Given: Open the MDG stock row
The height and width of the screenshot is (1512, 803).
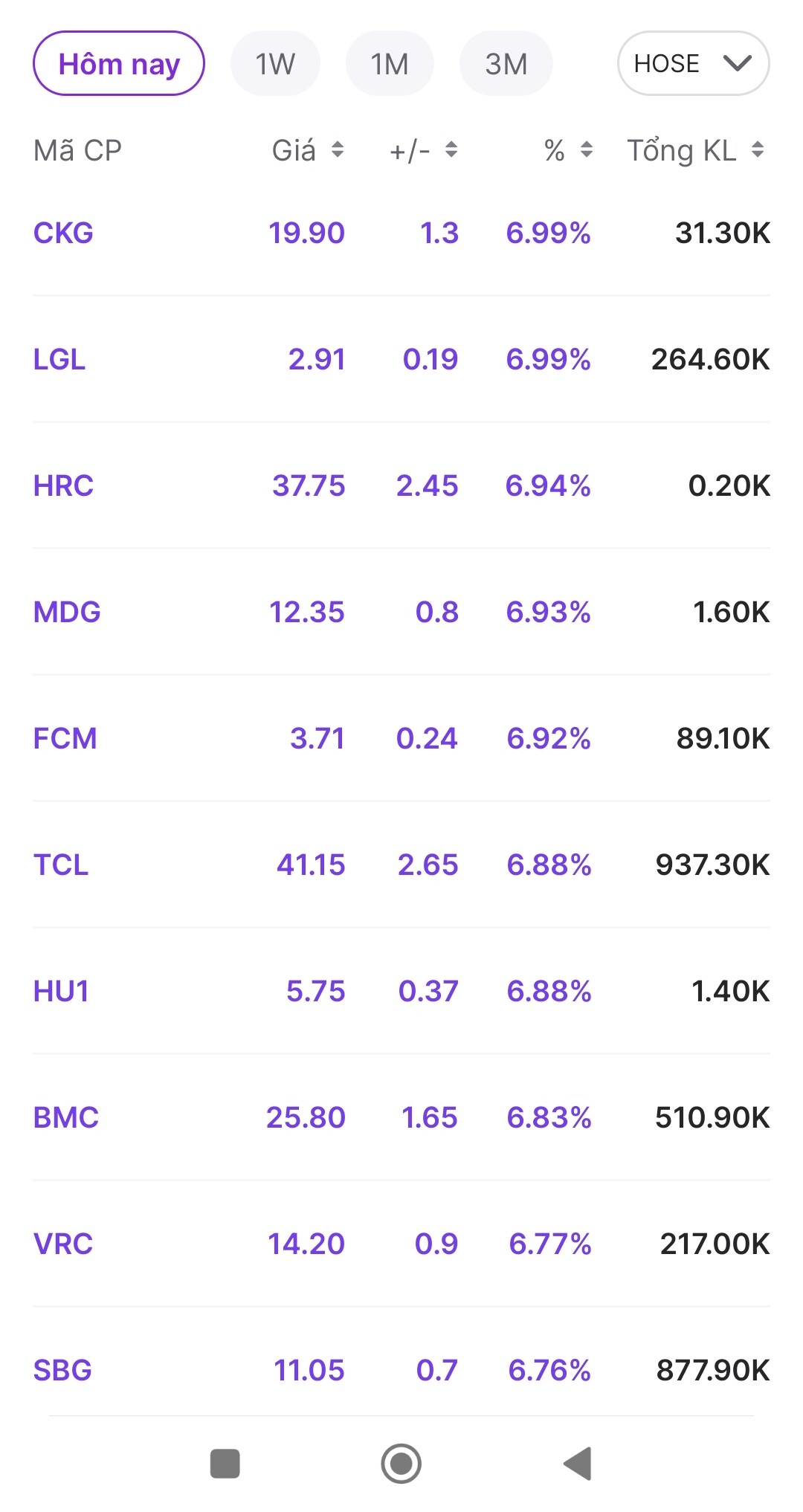Looking at the screenshot, I should [67, 613].
